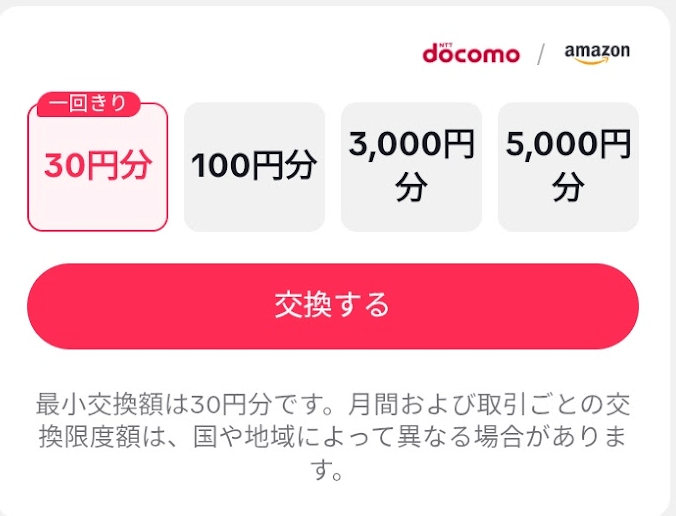This screenshot has width=676, height=516.
Task: Select the 30円分 exchange amount
Action: [x=97, y=167]
